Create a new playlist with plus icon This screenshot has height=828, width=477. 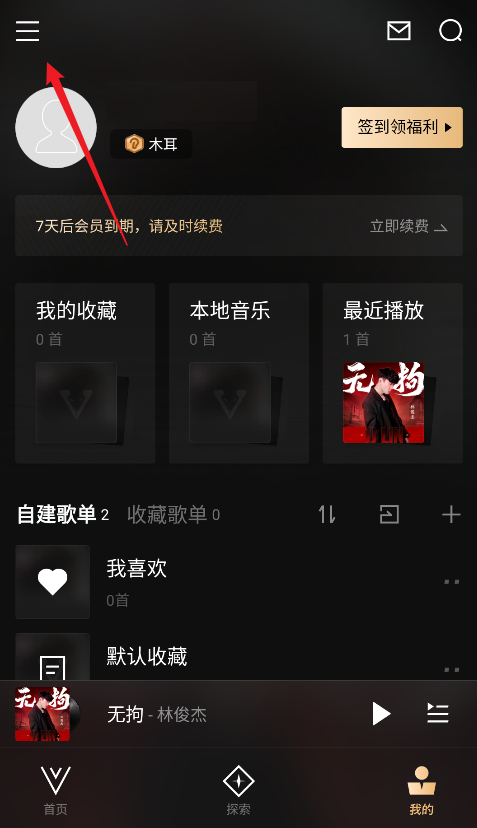click(x=451, y=514)
